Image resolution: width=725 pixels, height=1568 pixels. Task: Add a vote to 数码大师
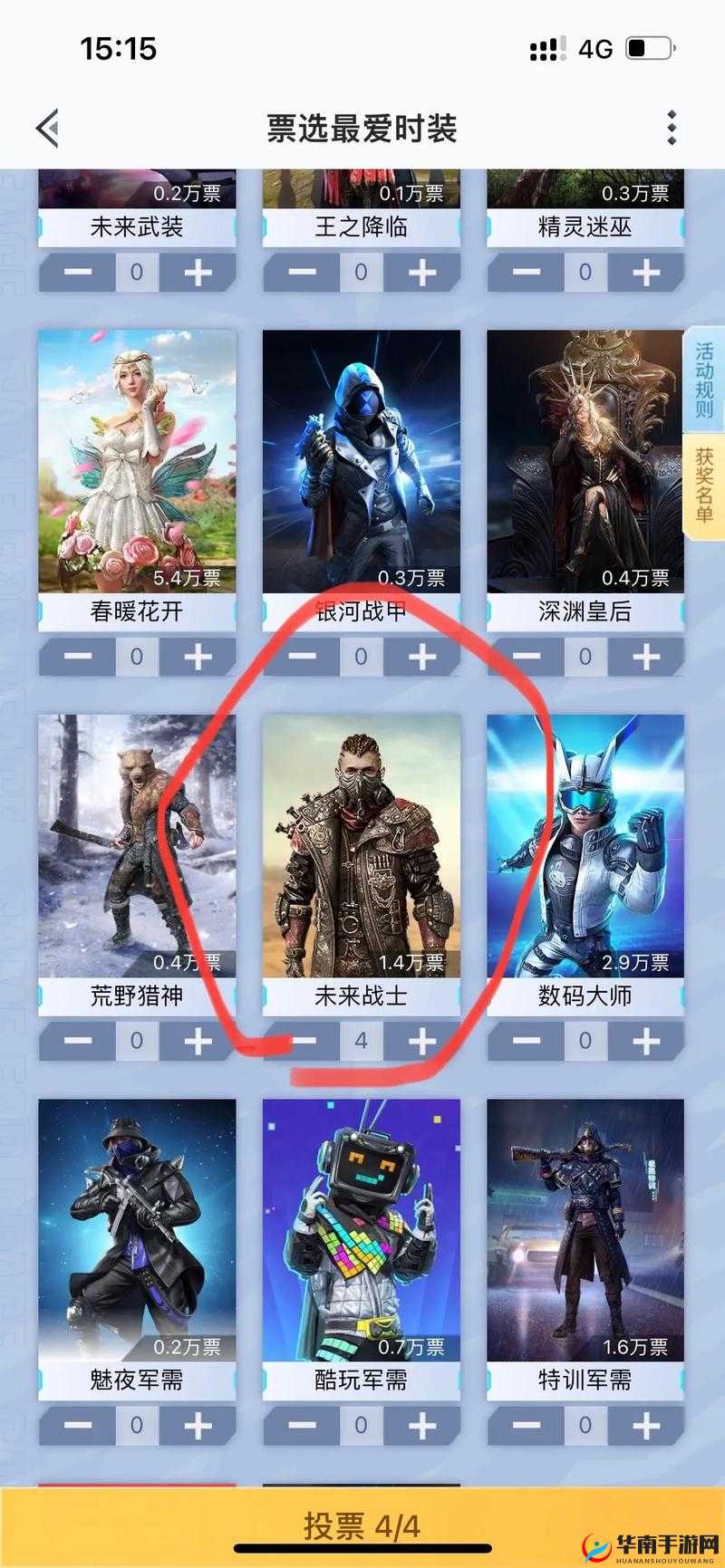click(648, 1040)
